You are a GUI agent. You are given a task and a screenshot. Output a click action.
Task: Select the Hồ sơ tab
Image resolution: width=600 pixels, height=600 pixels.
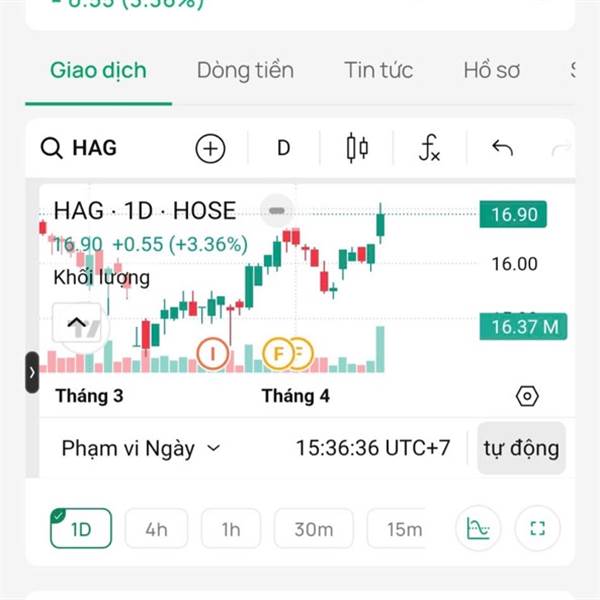click(492, 70)
